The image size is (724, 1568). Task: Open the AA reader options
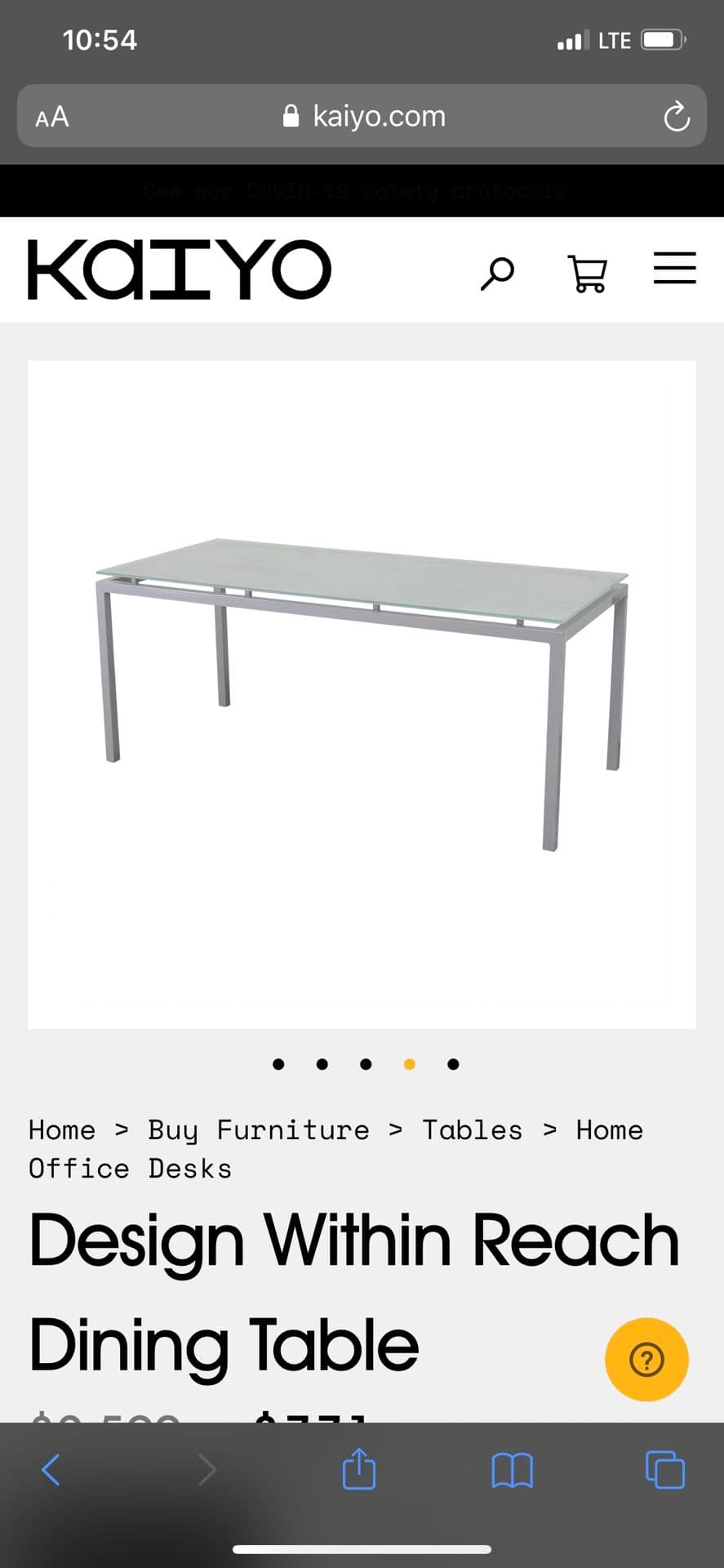click(52, 117)
